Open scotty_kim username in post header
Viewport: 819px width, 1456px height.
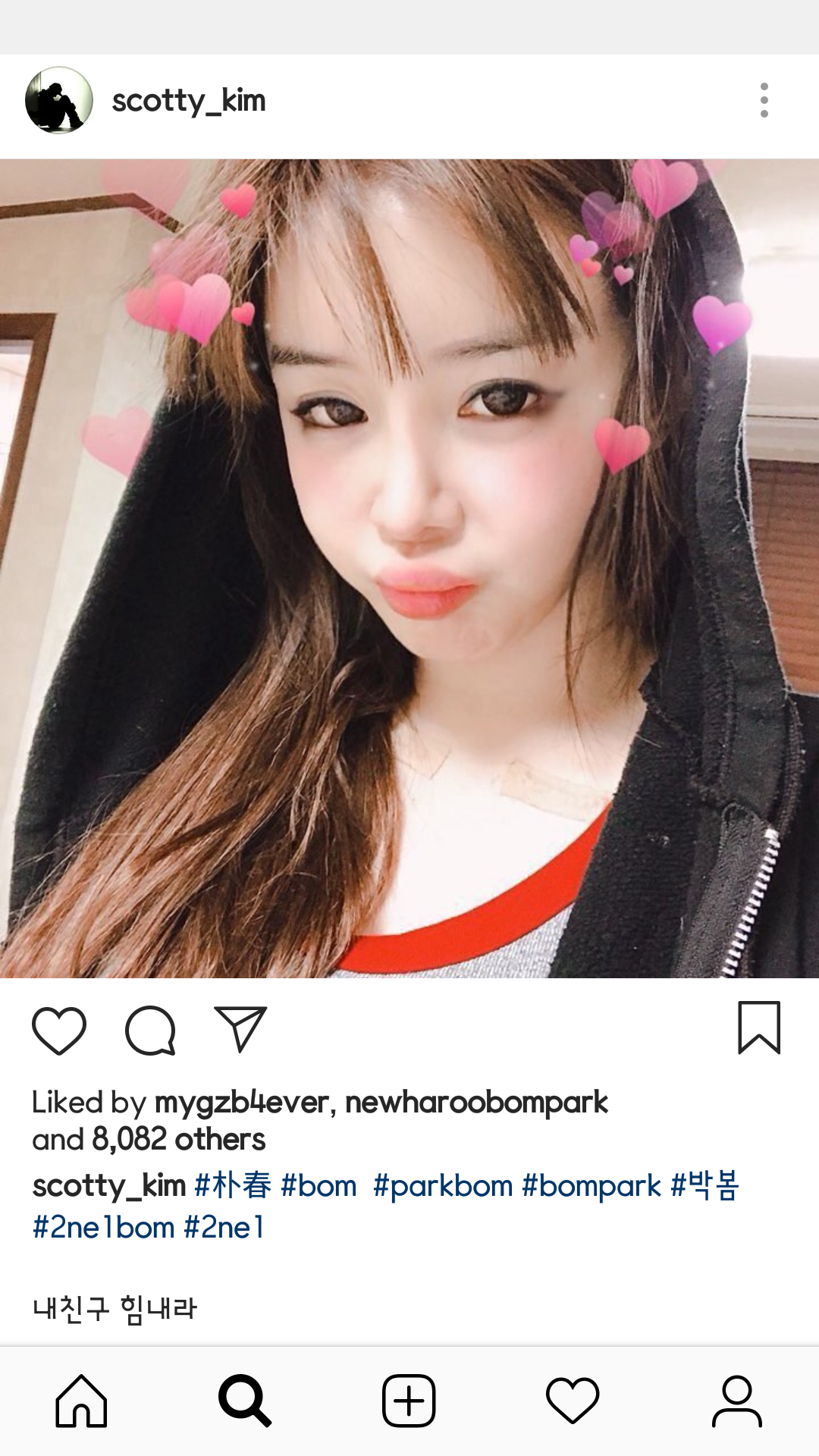tap(189, 101)
